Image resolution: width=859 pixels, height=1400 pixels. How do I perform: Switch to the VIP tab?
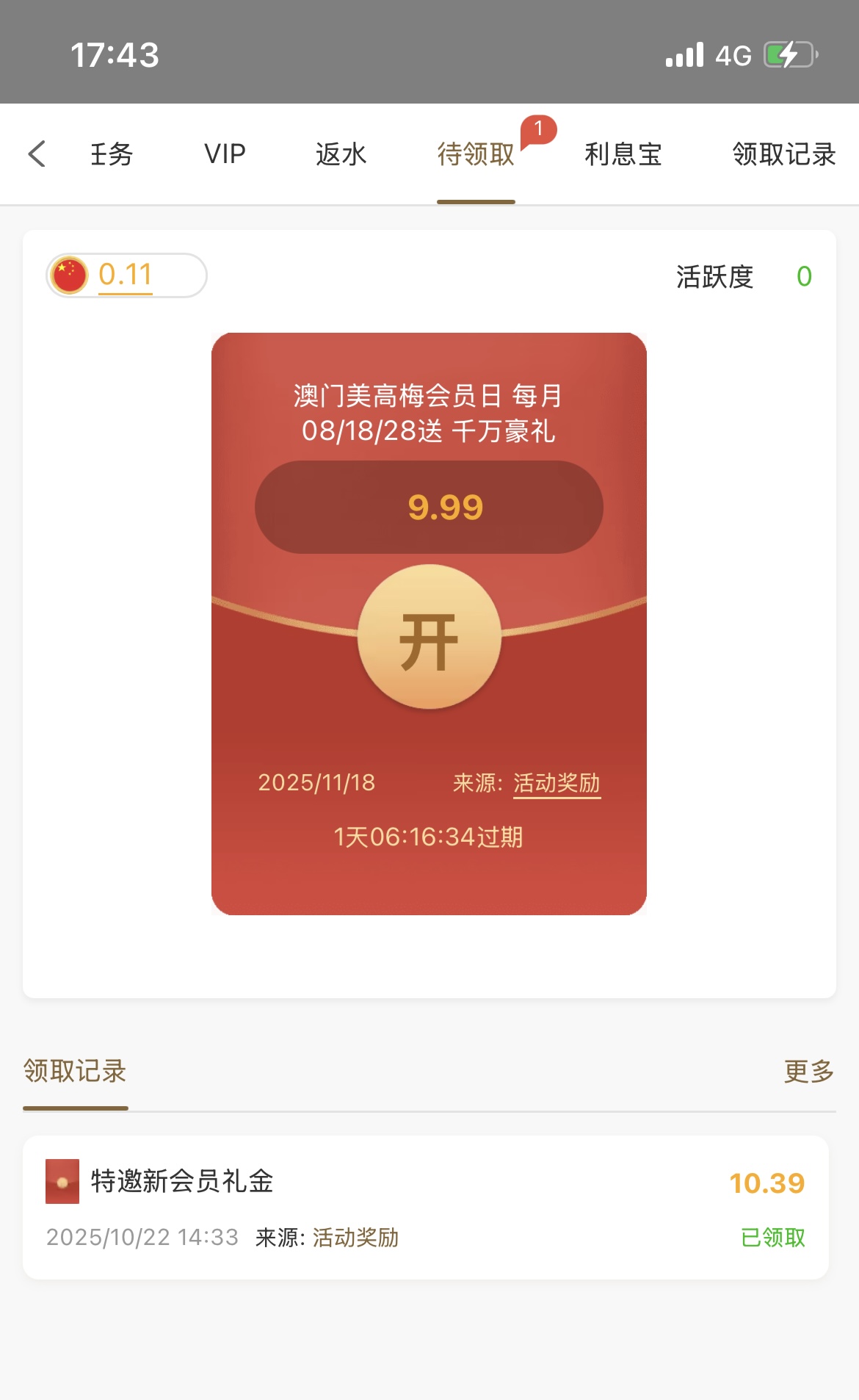225,154
